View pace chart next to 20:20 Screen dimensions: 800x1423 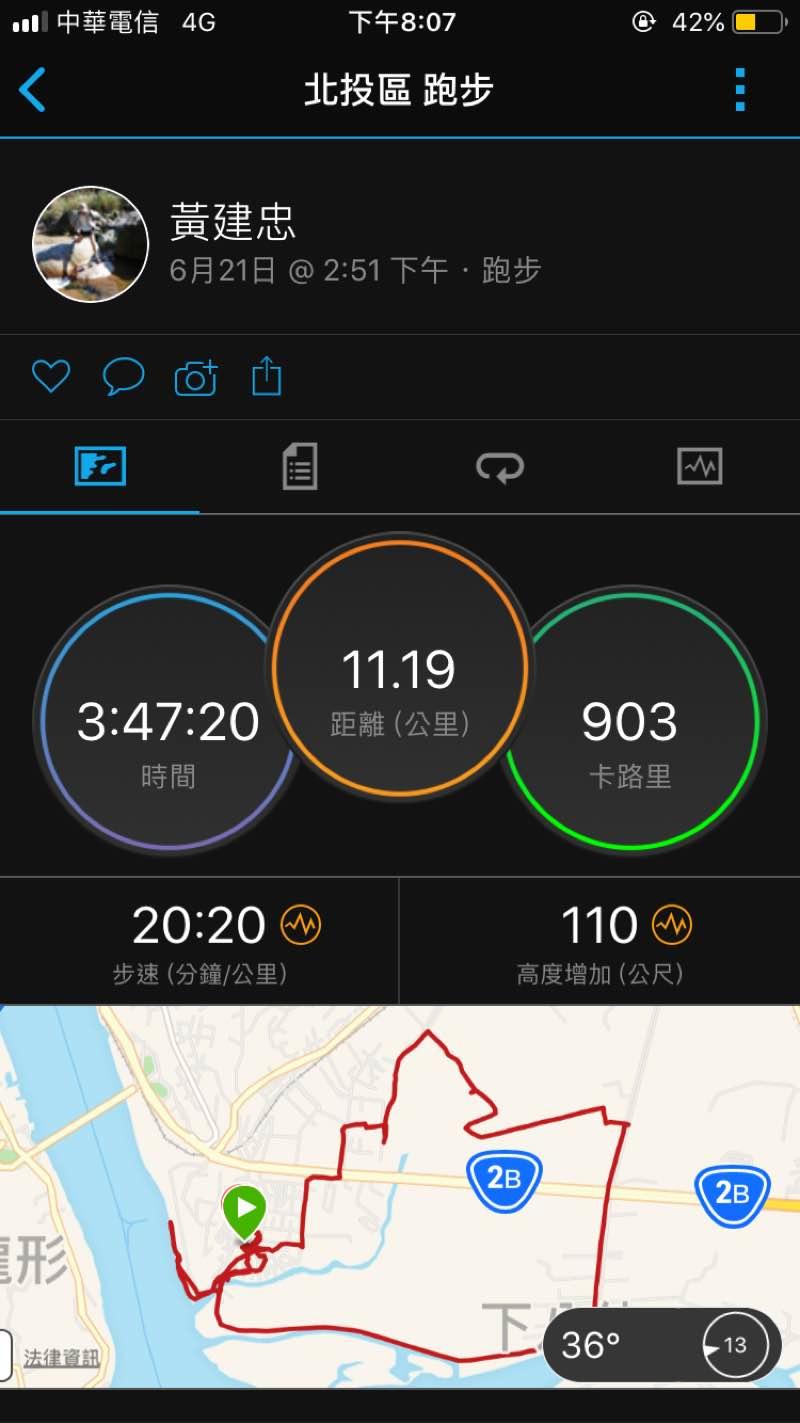(300, 926)
